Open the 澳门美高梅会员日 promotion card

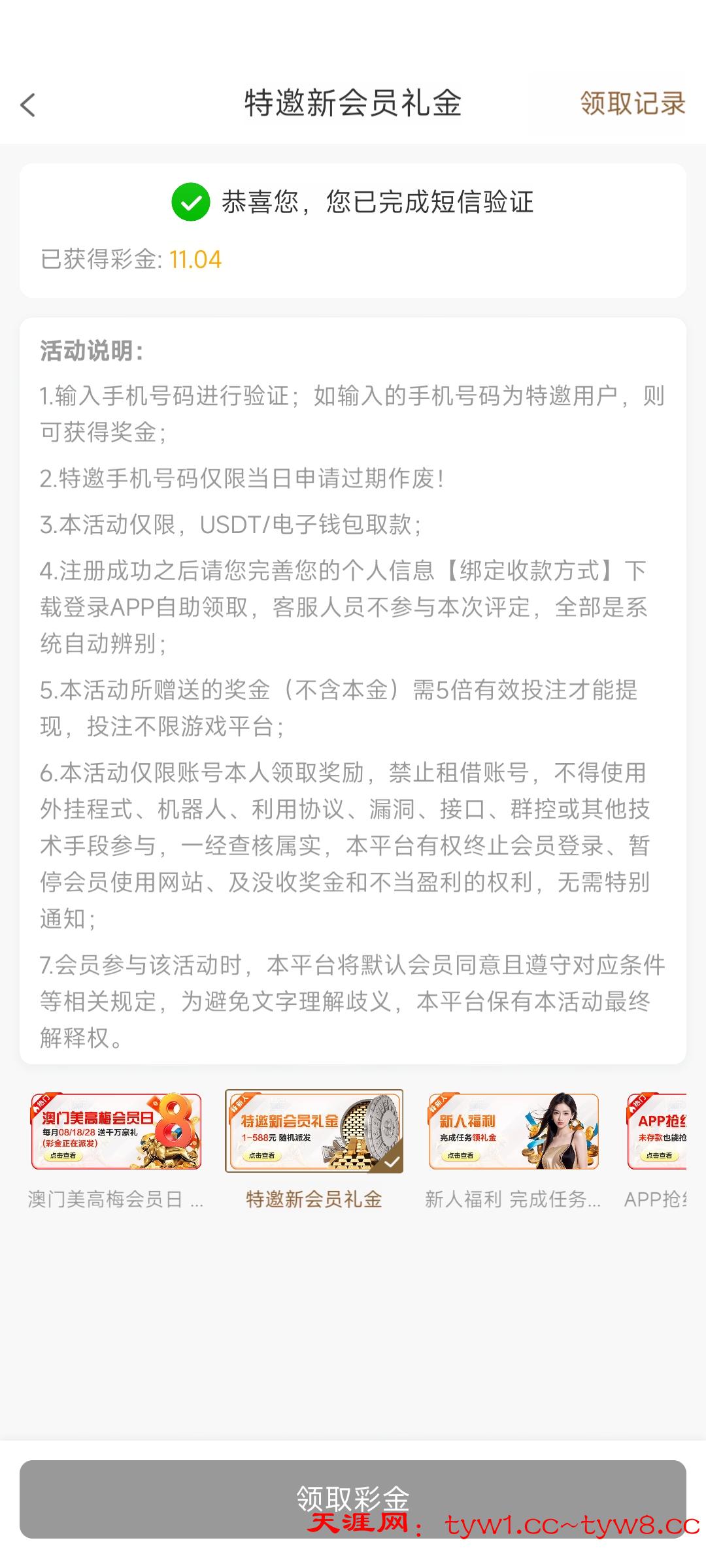tap(116, 1131)
